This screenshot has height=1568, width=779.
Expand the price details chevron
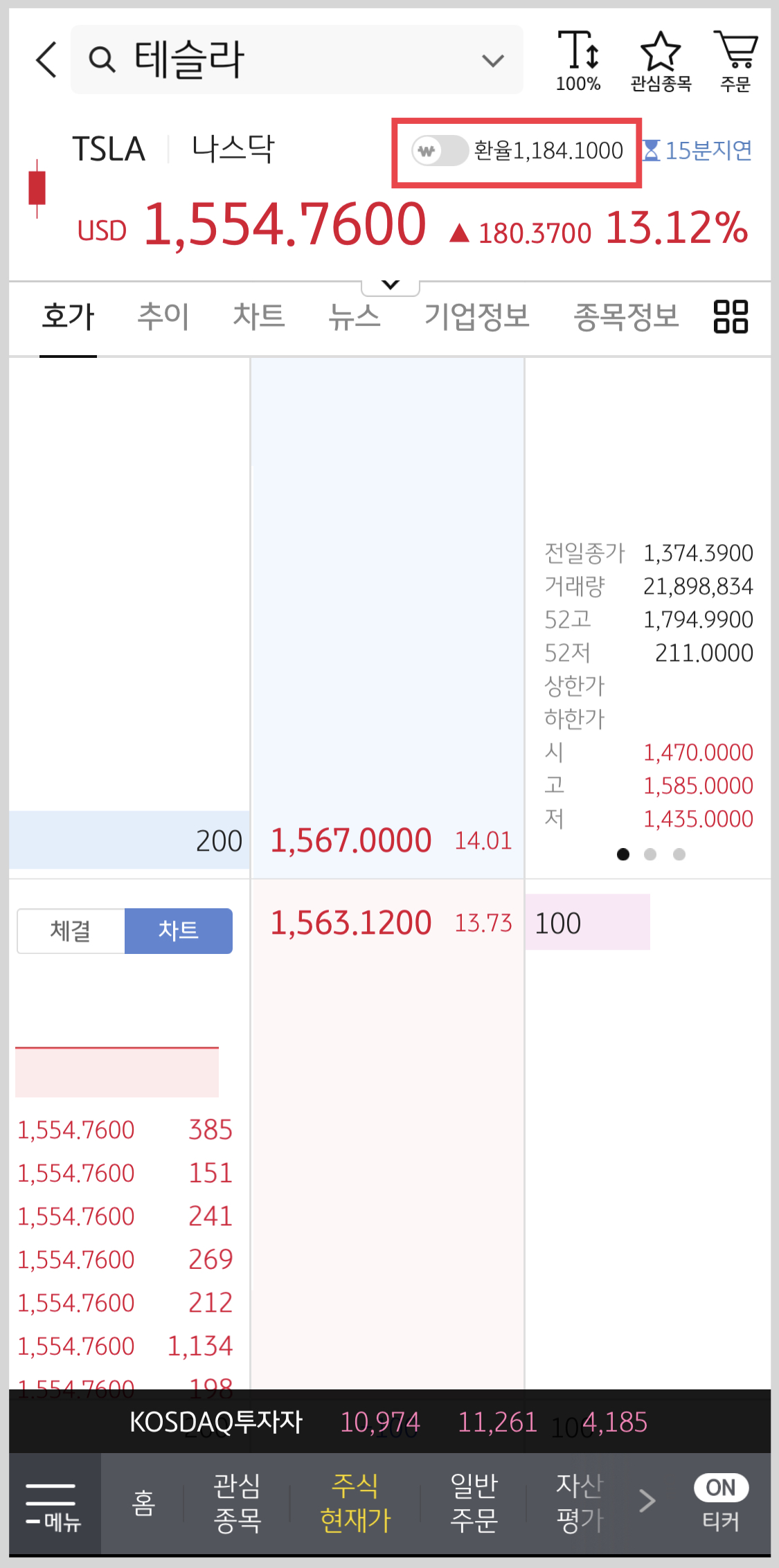pos(391,285)
